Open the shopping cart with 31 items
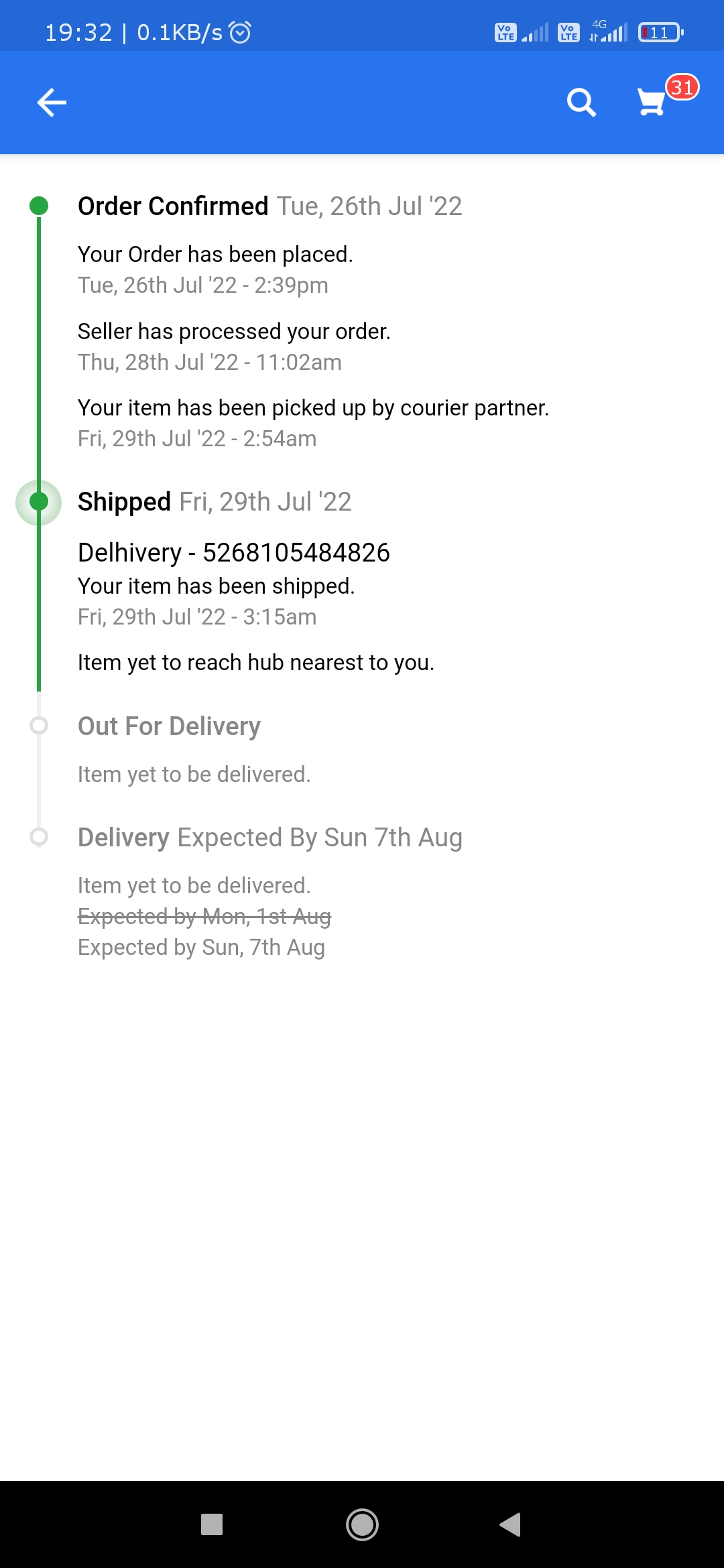Viewport: 724px width, 1568px height. [652, 103]
